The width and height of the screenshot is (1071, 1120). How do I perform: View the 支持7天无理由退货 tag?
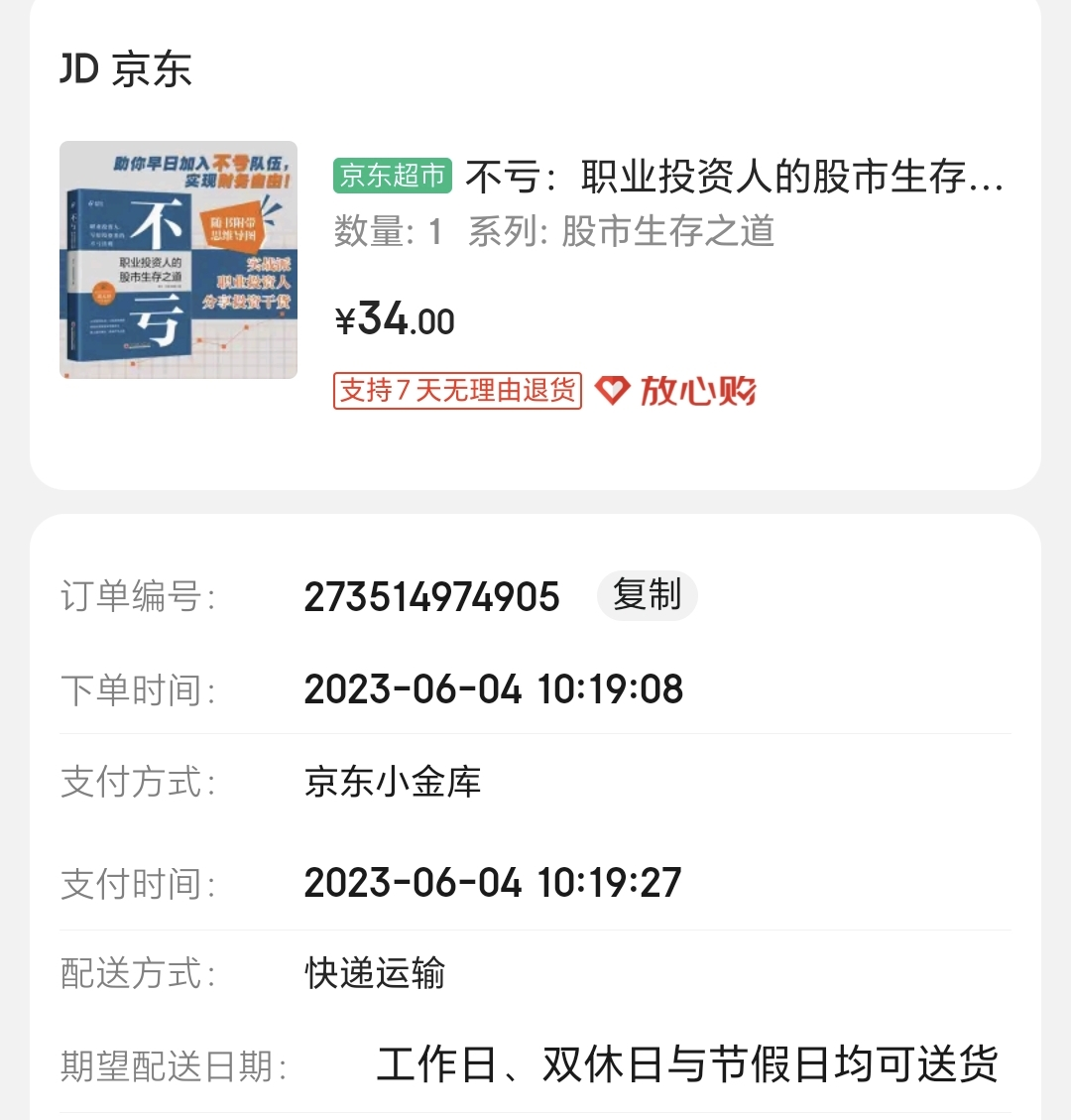457,391
